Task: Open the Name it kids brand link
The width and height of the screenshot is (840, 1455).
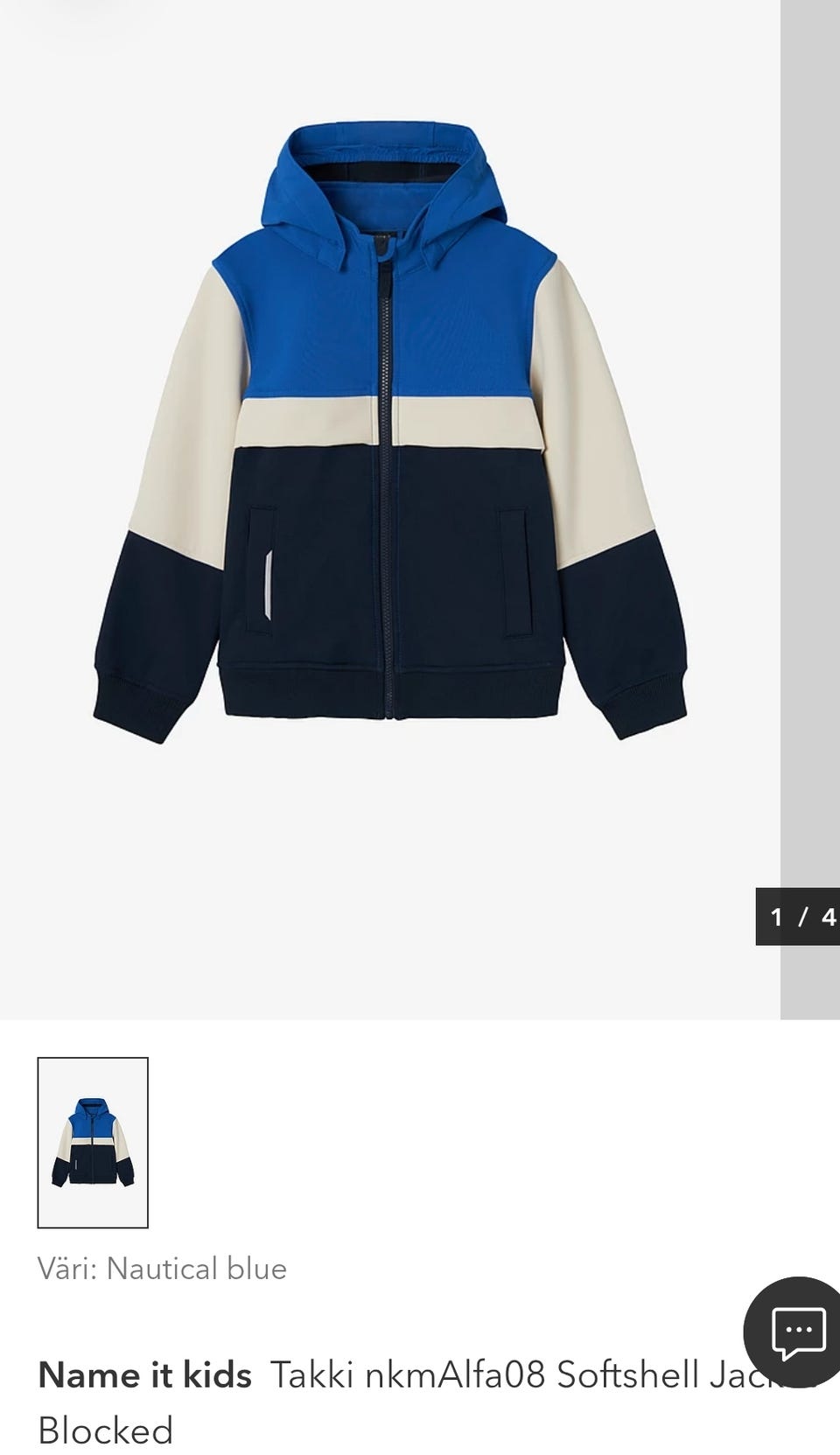Action: (144, 1375)
